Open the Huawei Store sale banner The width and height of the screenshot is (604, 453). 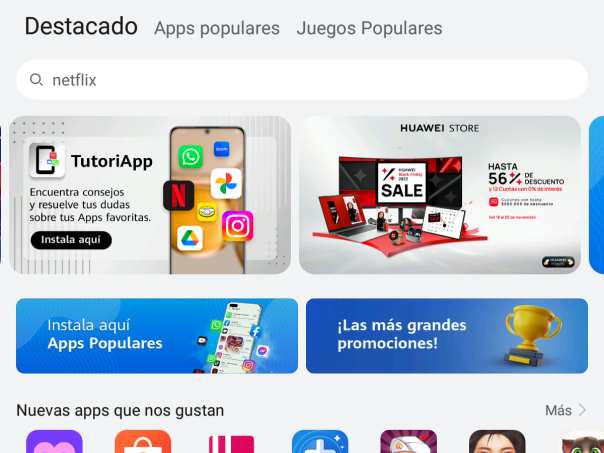[440, 195]
